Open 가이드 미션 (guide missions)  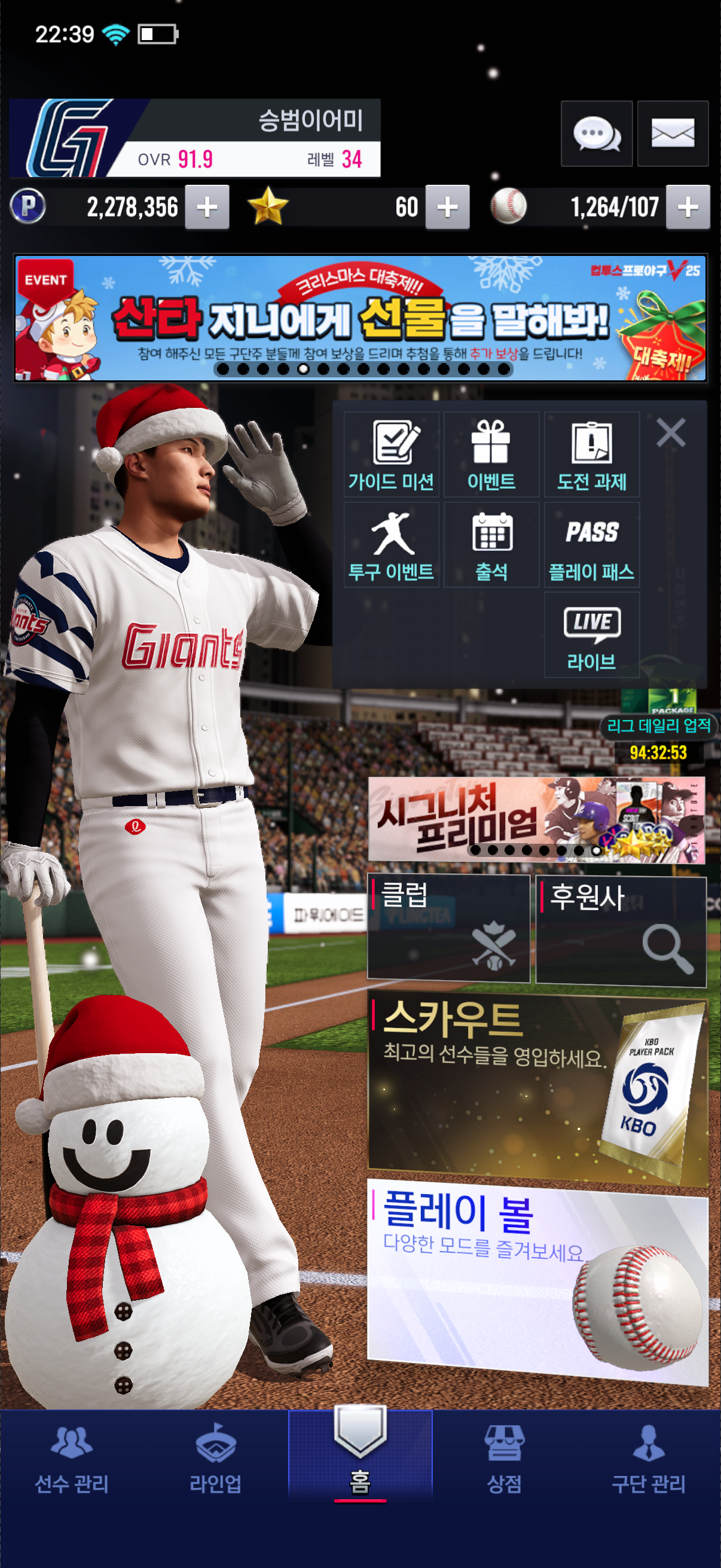click(391, 454)
